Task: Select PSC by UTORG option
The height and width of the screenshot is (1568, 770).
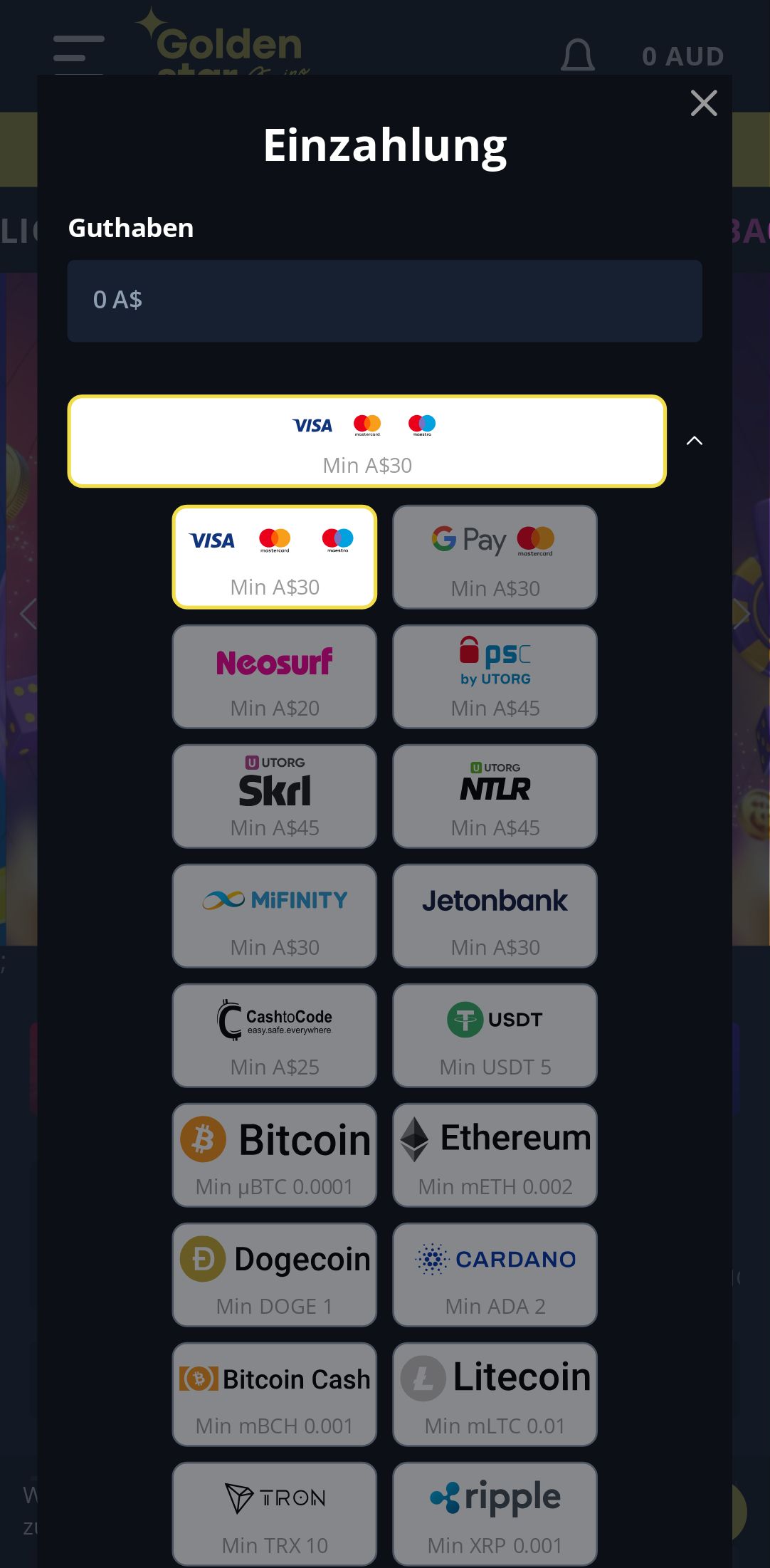Action: 495,676
